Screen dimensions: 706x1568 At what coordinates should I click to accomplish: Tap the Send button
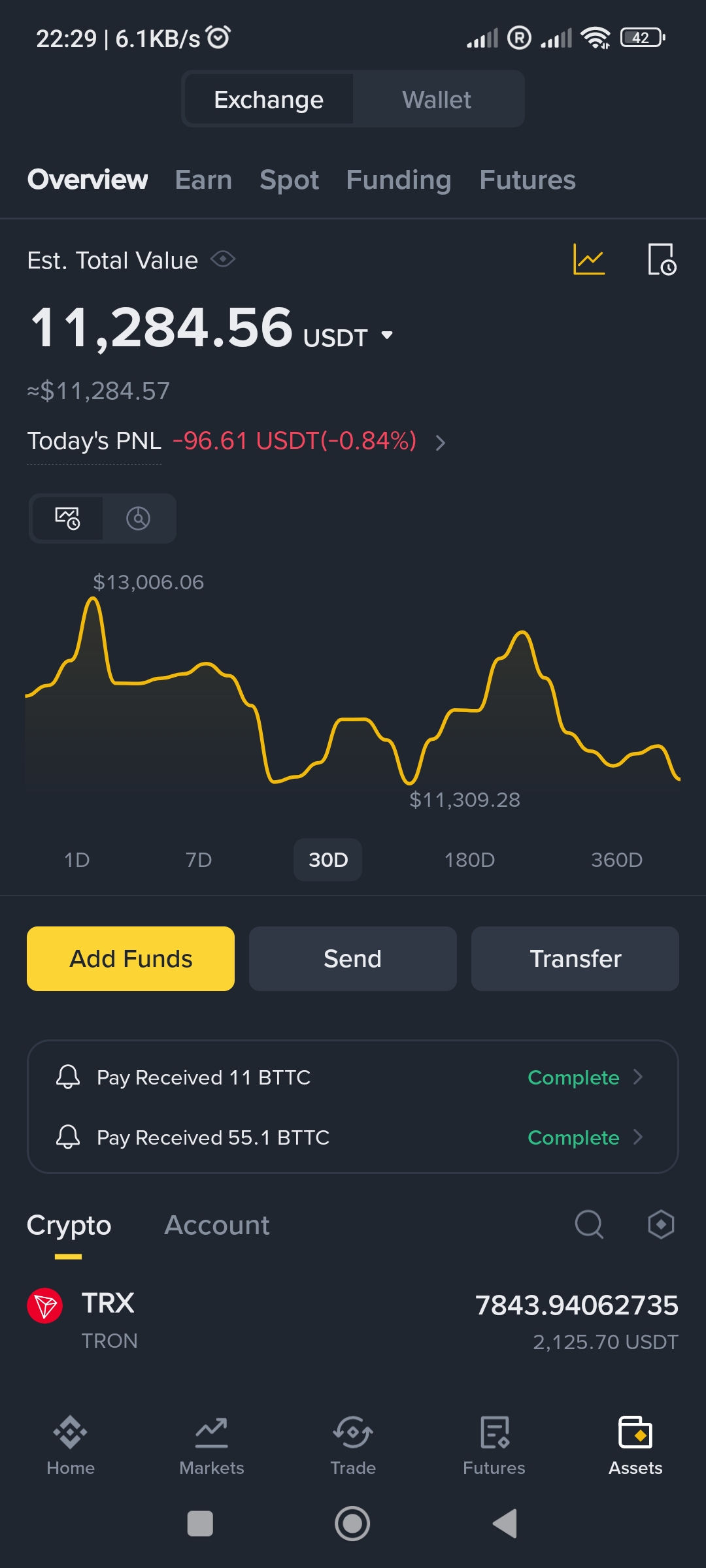(353, 958)
